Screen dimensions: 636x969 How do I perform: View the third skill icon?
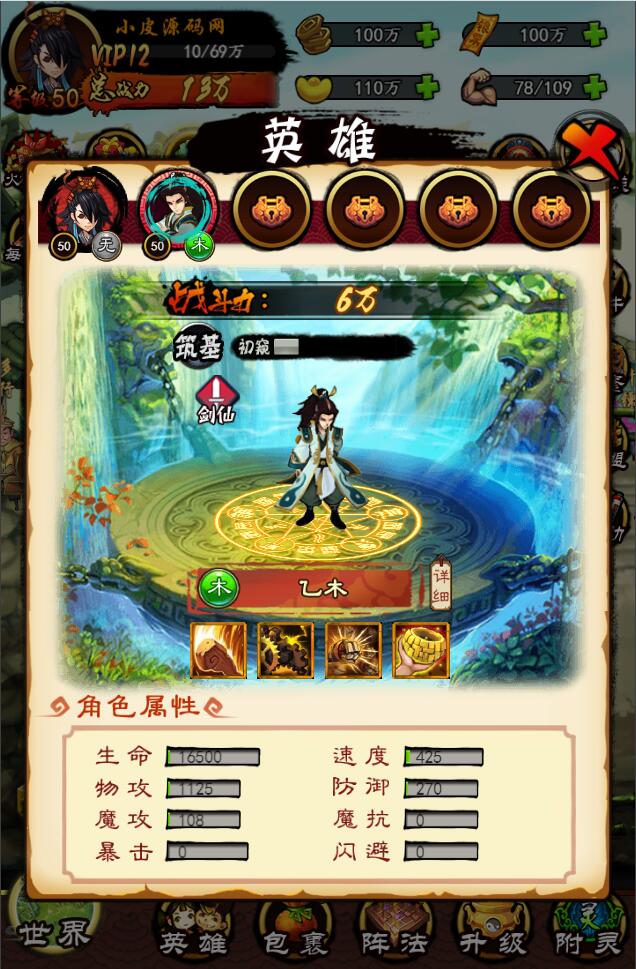click(x=353, y=651)
